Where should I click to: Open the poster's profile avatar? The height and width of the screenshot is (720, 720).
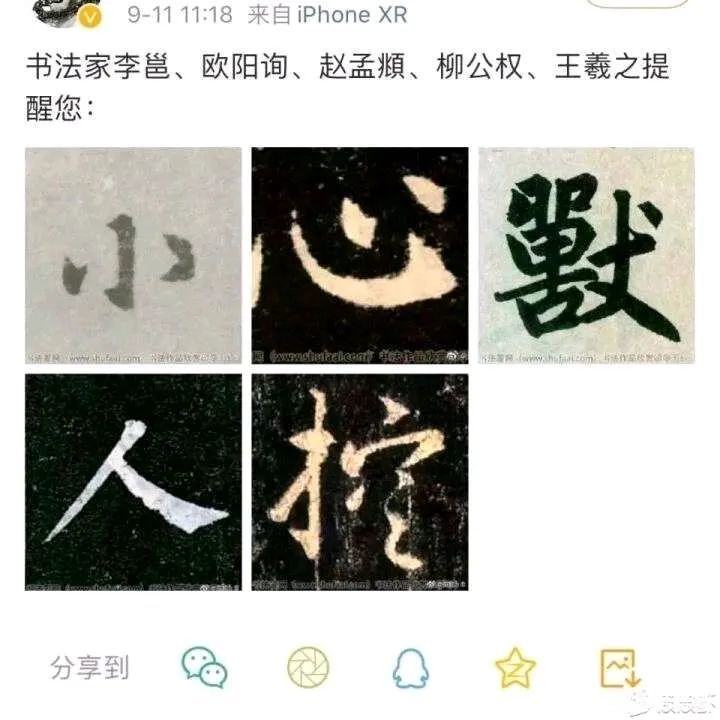[x=64, y=14]
